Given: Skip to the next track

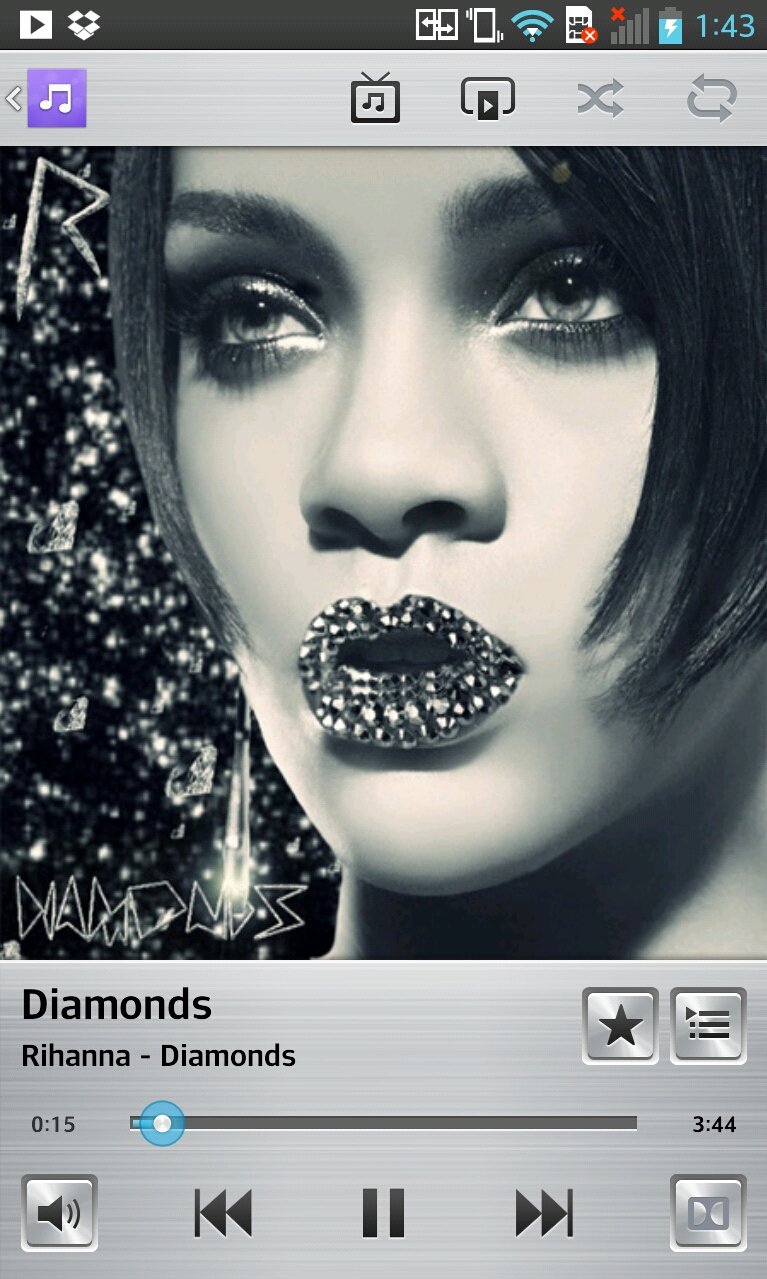Looking at the screenshot, I should coord(543,1213).
